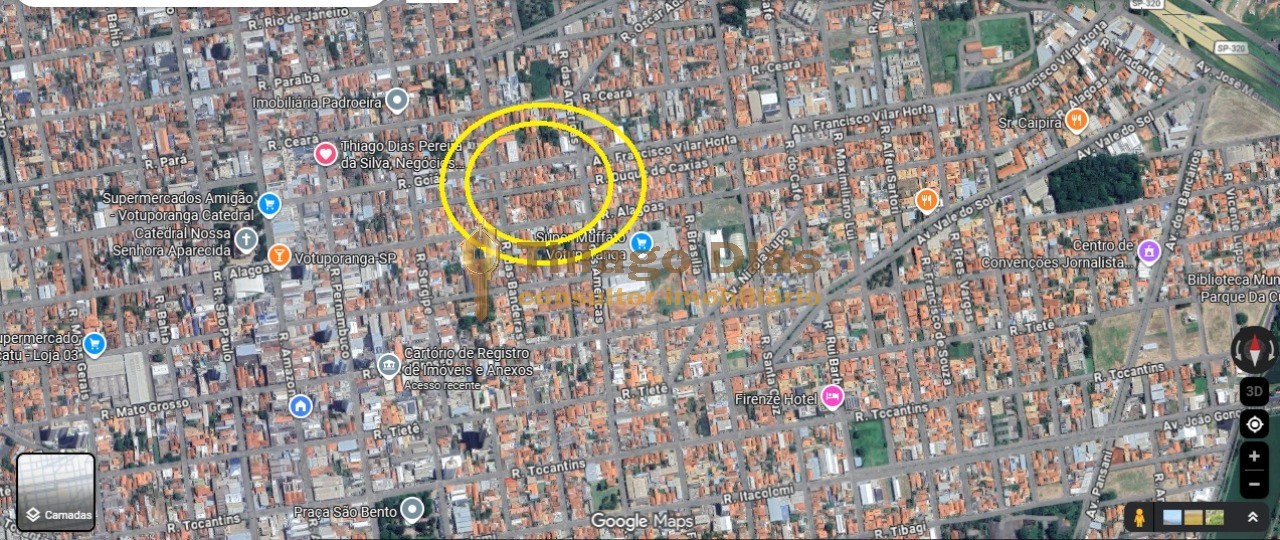
Task: Expand the bottom imagery panel chevron
Action: pos(1252,517)
